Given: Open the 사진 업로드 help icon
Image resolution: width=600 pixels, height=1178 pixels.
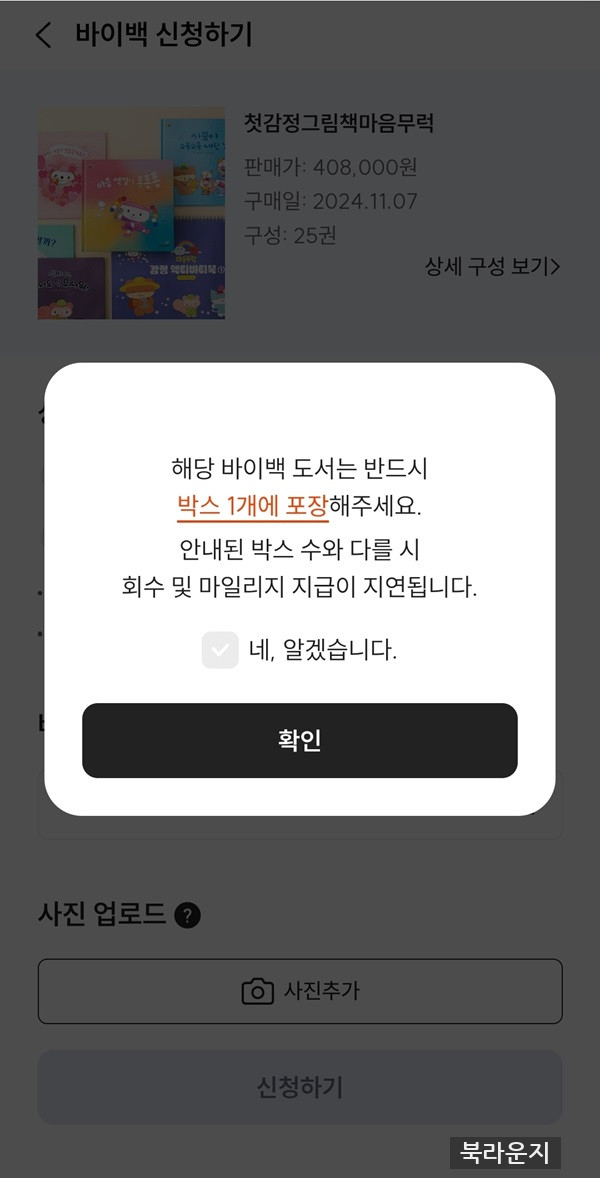Looking at the screenshot, I should (187, 915).
